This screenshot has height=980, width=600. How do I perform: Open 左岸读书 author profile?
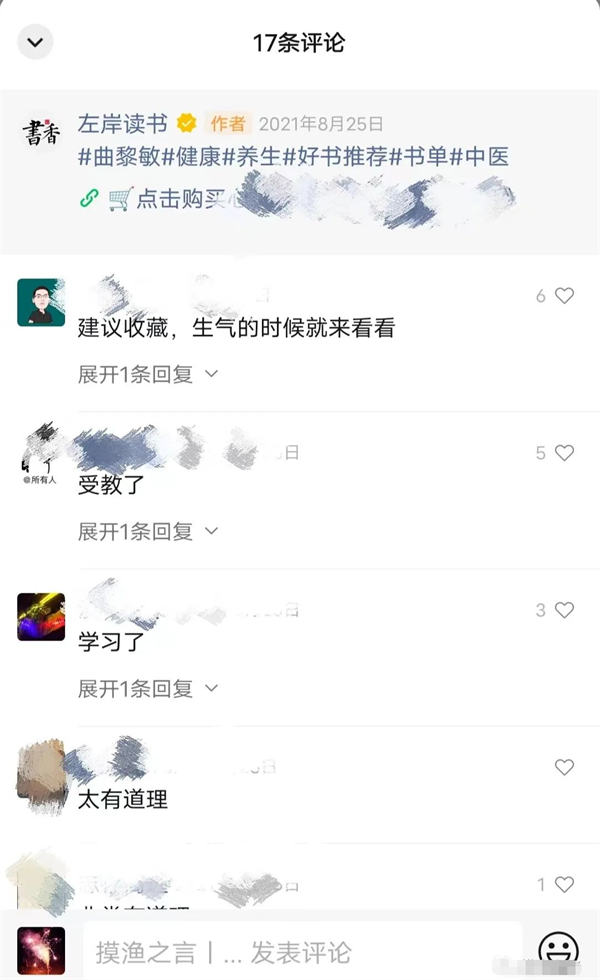click(123, 124)
